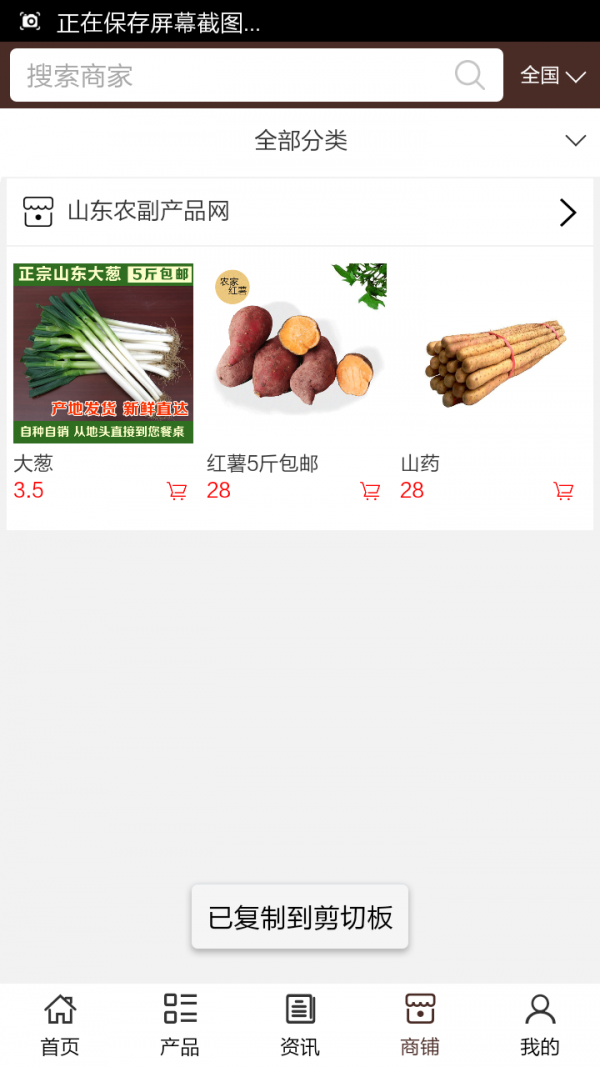This screenshot has width=600, height=1067.
Task: Open the 资讯 tab
Action: [x=300, y=1025]
